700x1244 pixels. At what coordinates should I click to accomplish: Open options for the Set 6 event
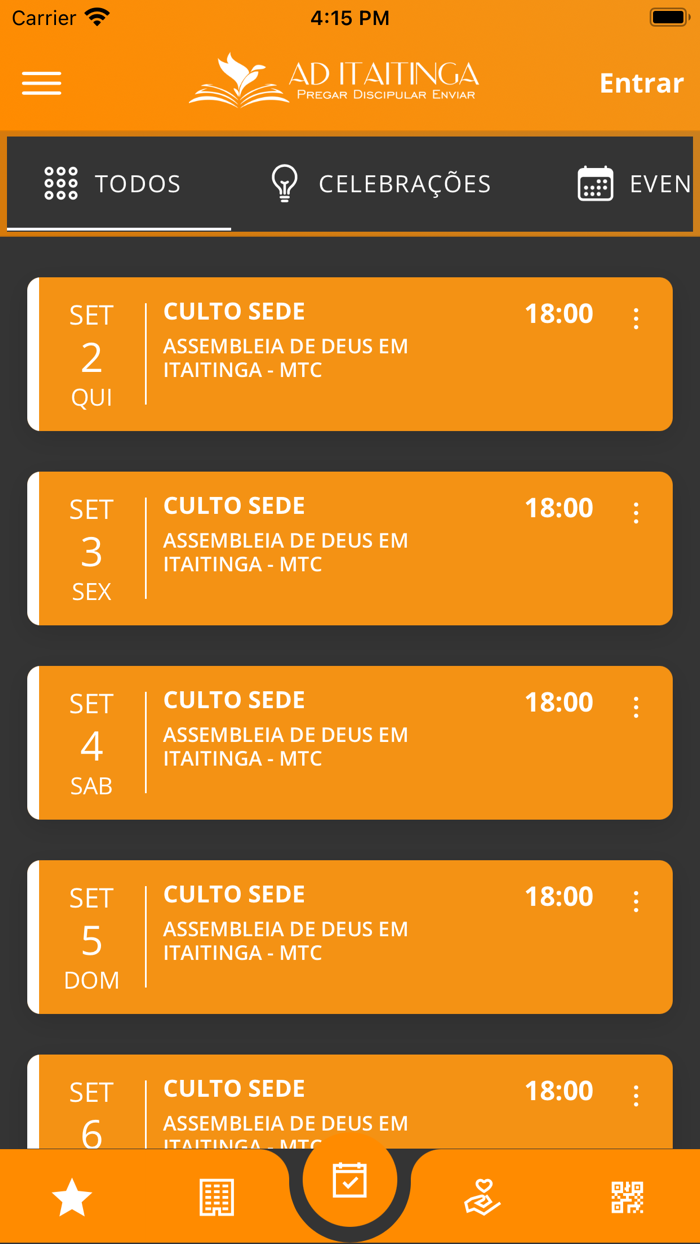636,1096
